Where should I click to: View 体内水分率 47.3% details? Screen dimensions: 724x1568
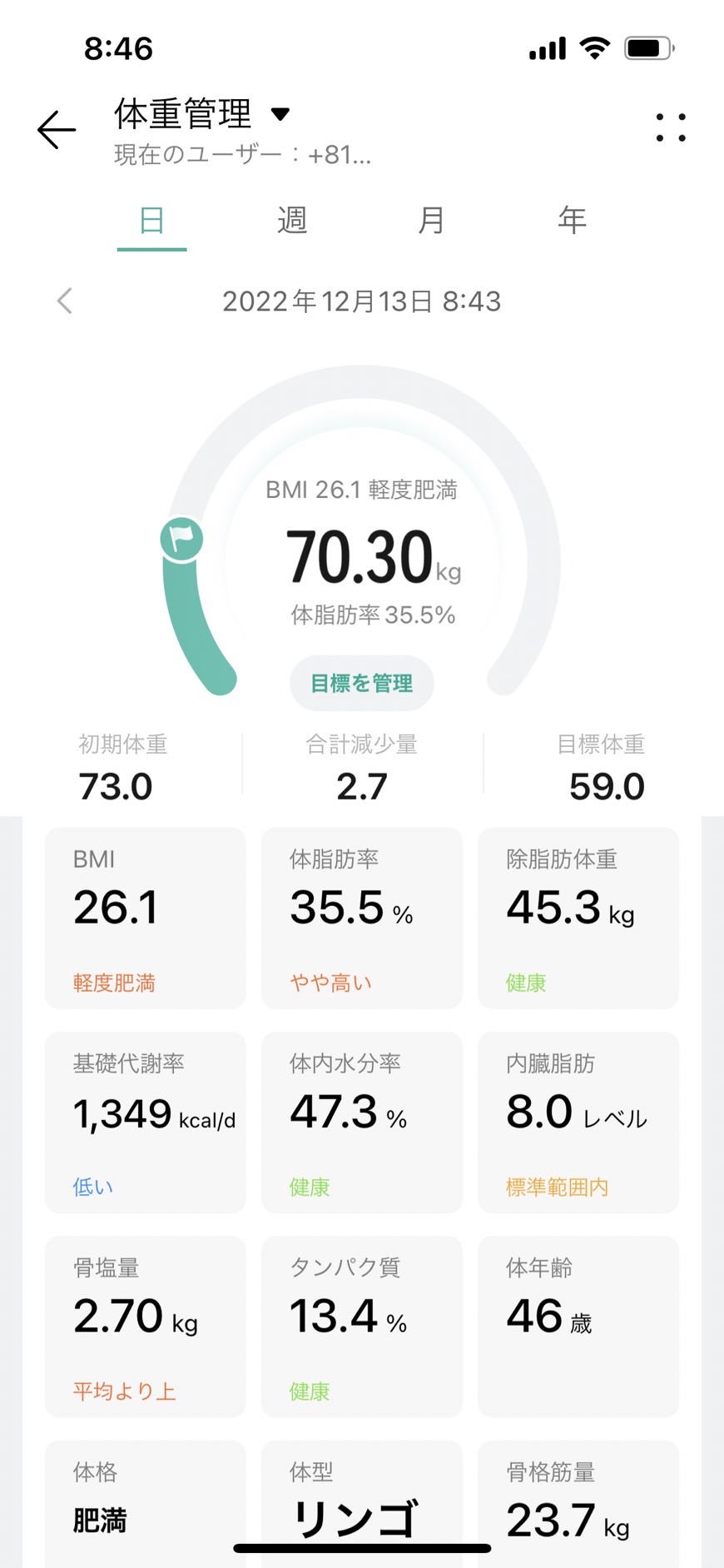pyautogui.click(x=362, y=1122)
